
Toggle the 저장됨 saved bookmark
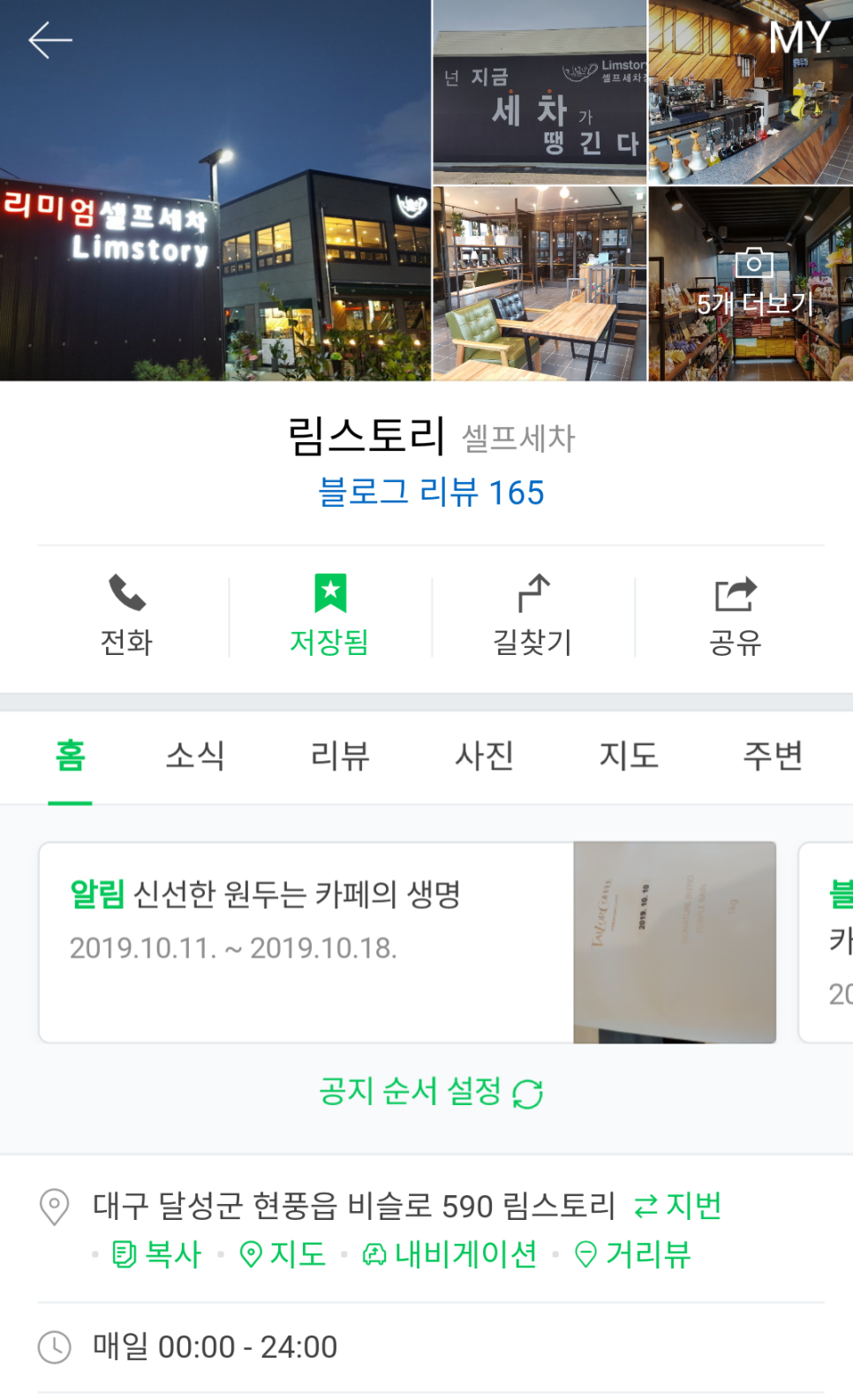point(329,615)
